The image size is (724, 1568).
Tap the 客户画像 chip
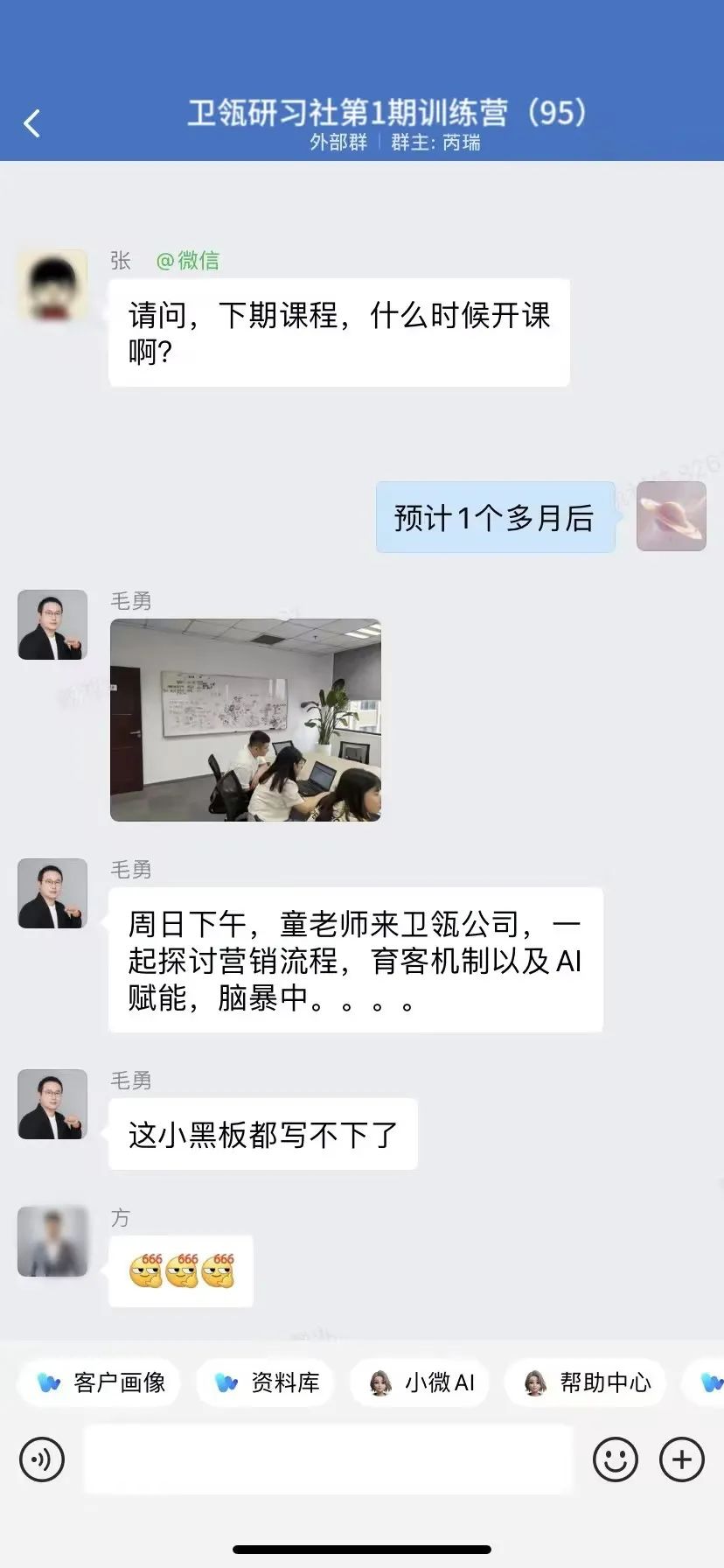(x=101, y=1382)
